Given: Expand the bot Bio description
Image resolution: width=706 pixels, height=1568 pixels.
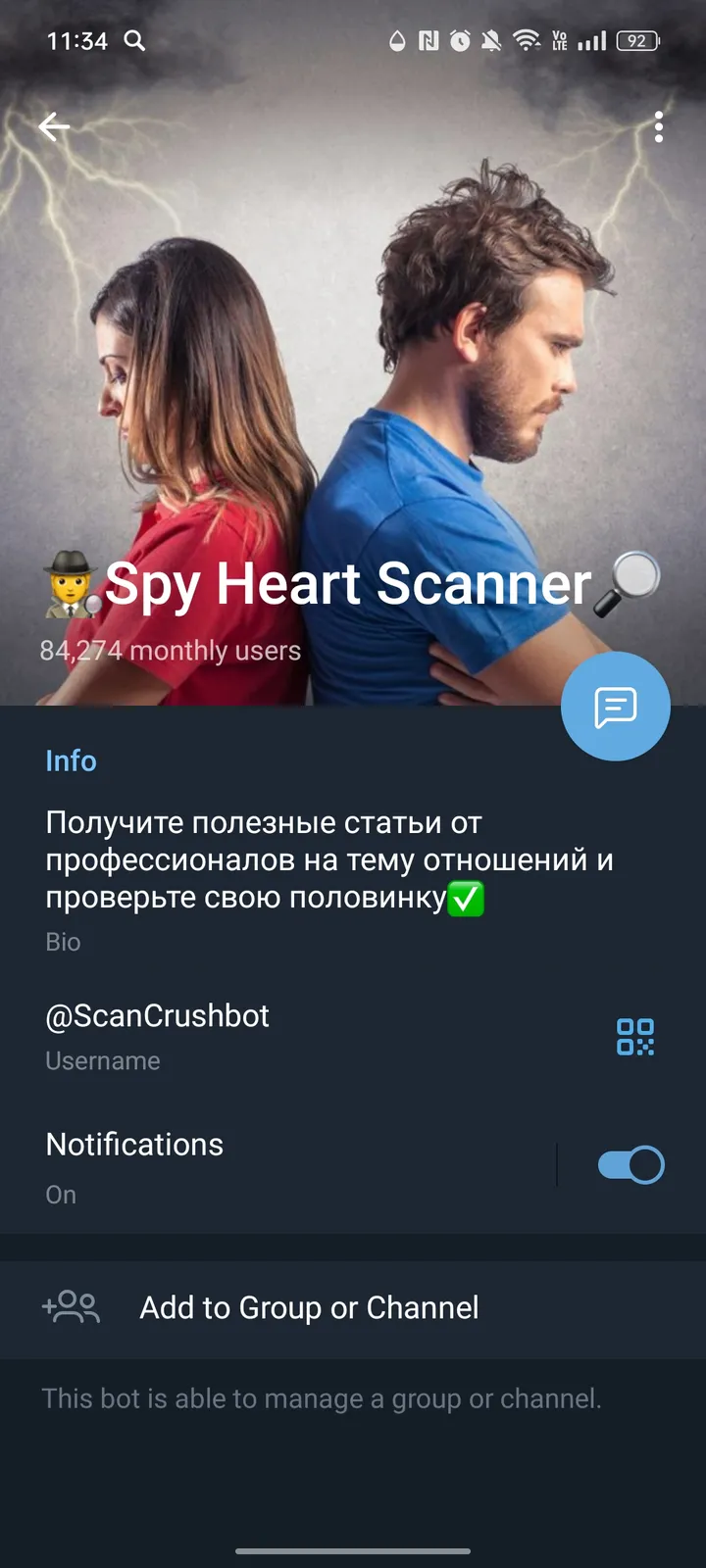Looking at the screenshot, I should point(328,859).
